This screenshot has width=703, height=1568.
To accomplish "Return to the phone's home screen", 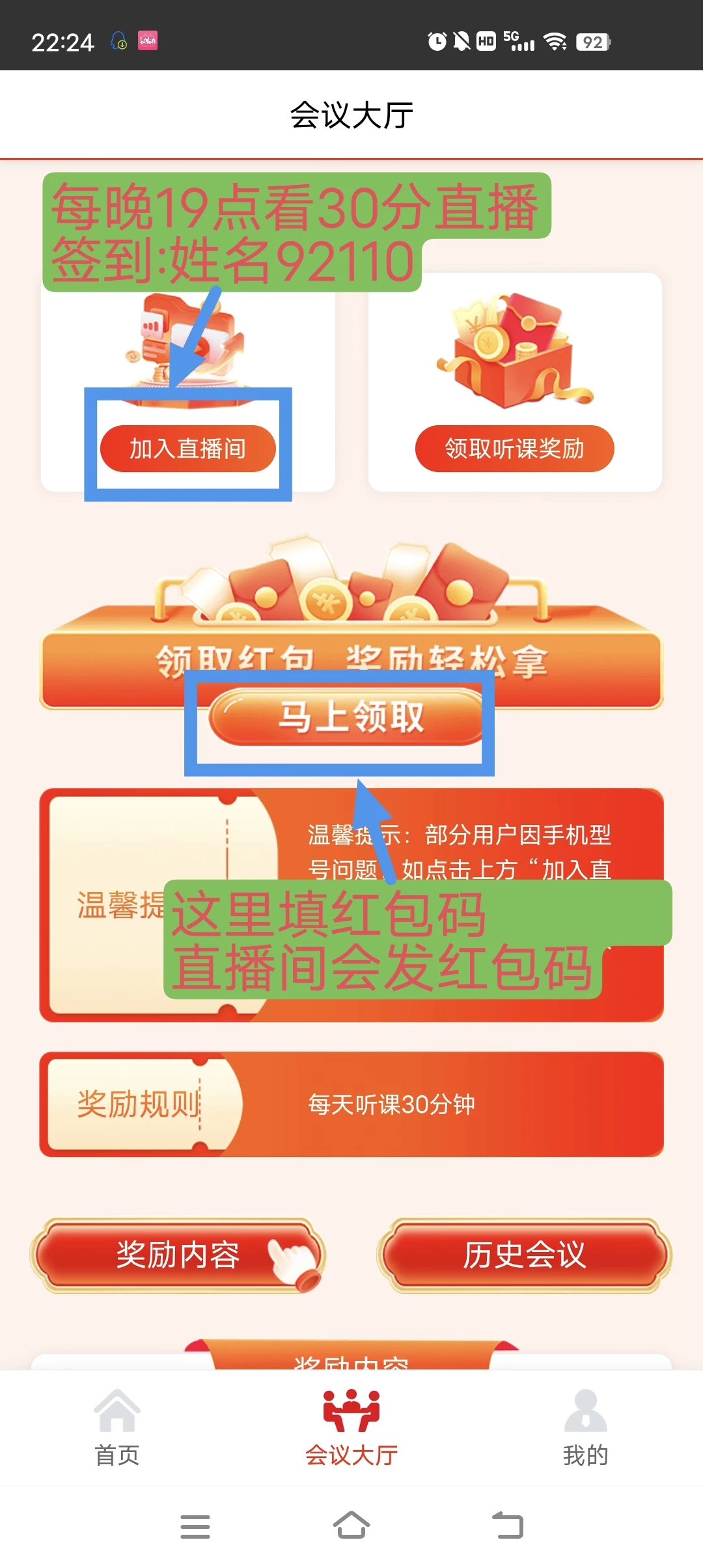I will [351, 1526].
